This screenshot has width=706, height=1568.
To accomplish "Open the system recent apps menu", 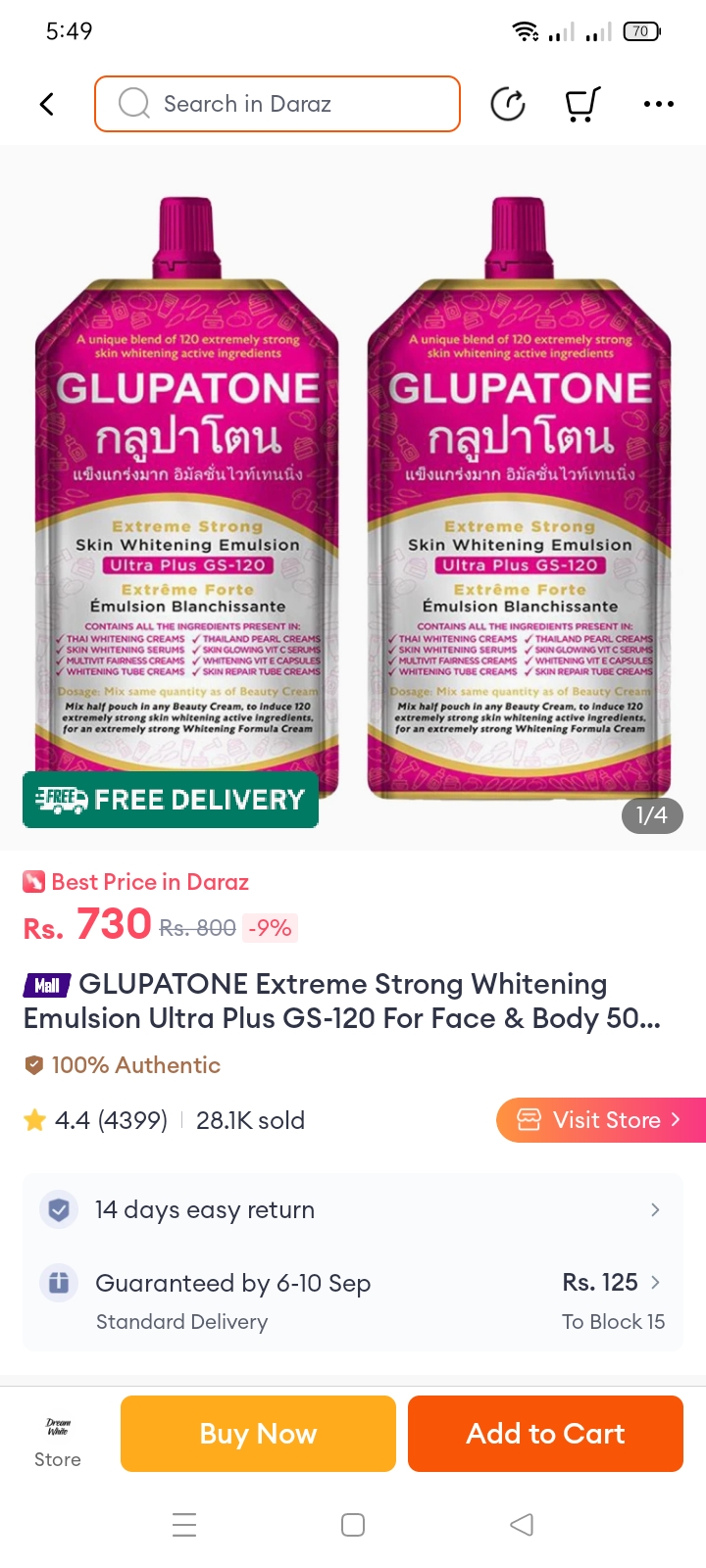I will click(x=184, y=1525).
